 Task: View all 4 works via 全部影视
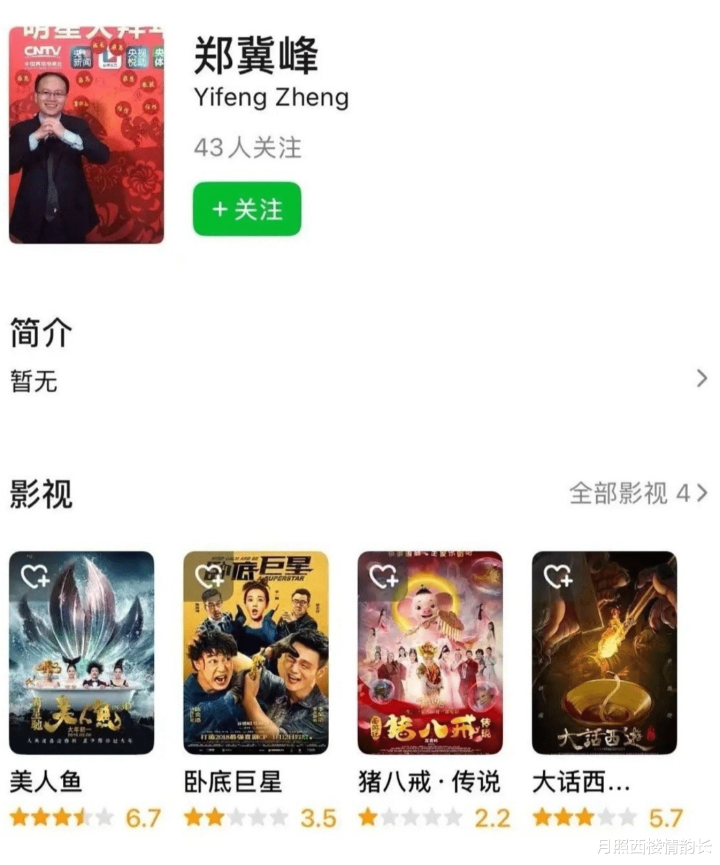[x=637, y=493]
